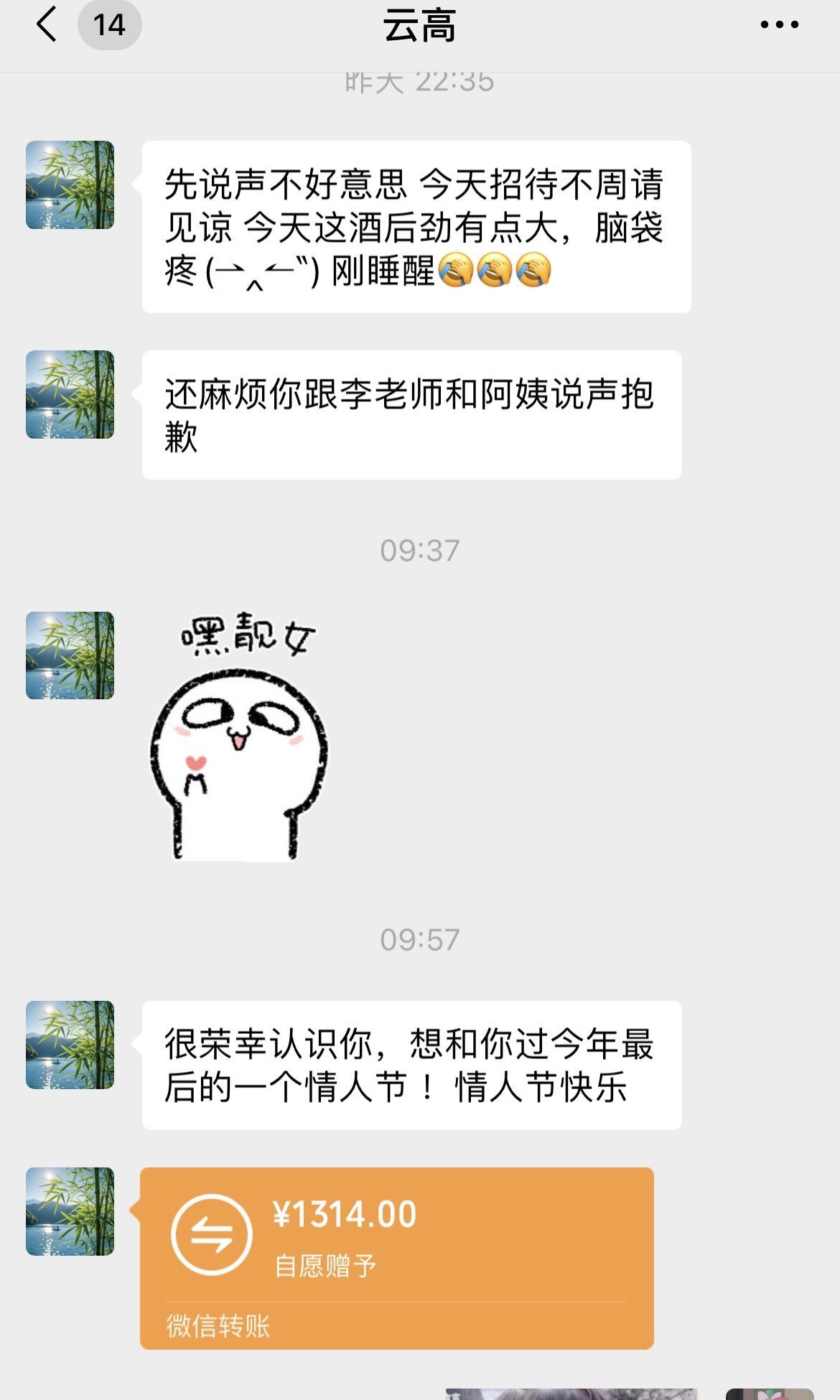
Task: Tap the 09:37 timestamp
Action: 419,550
